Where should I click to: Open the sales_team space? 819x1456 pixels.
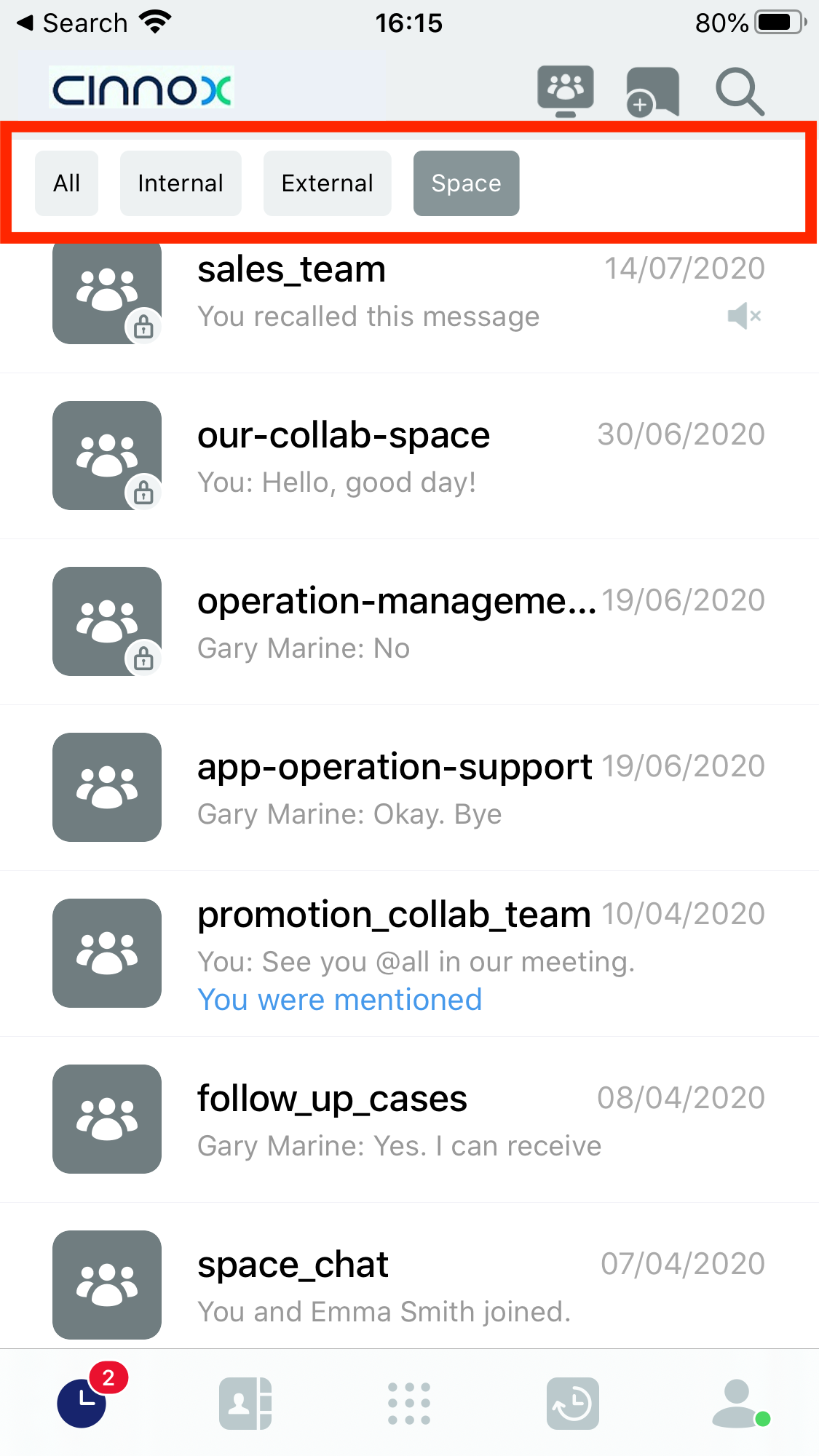408,293
